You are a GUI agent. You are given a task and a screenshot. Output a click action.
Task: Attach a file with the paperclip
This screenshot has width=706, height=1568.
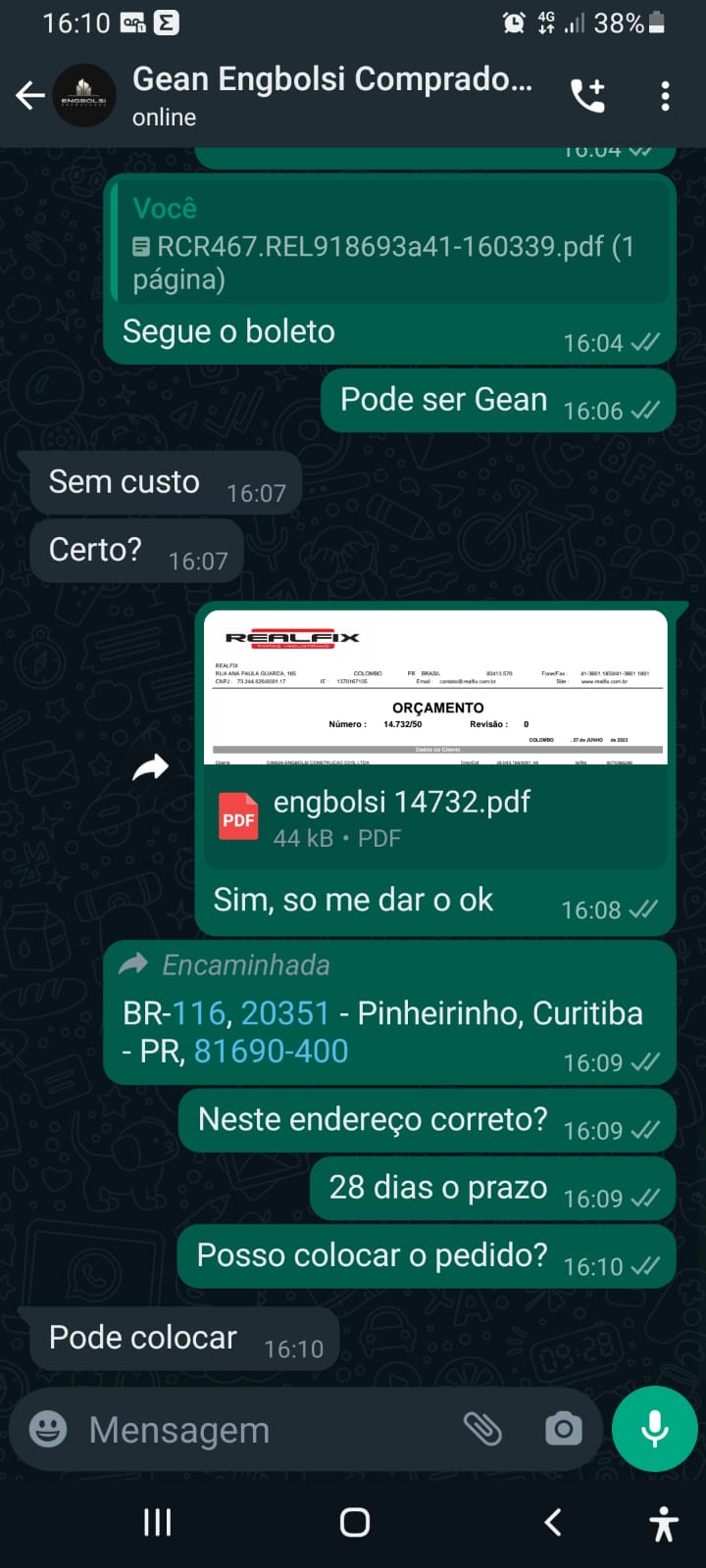point(482,1429)
